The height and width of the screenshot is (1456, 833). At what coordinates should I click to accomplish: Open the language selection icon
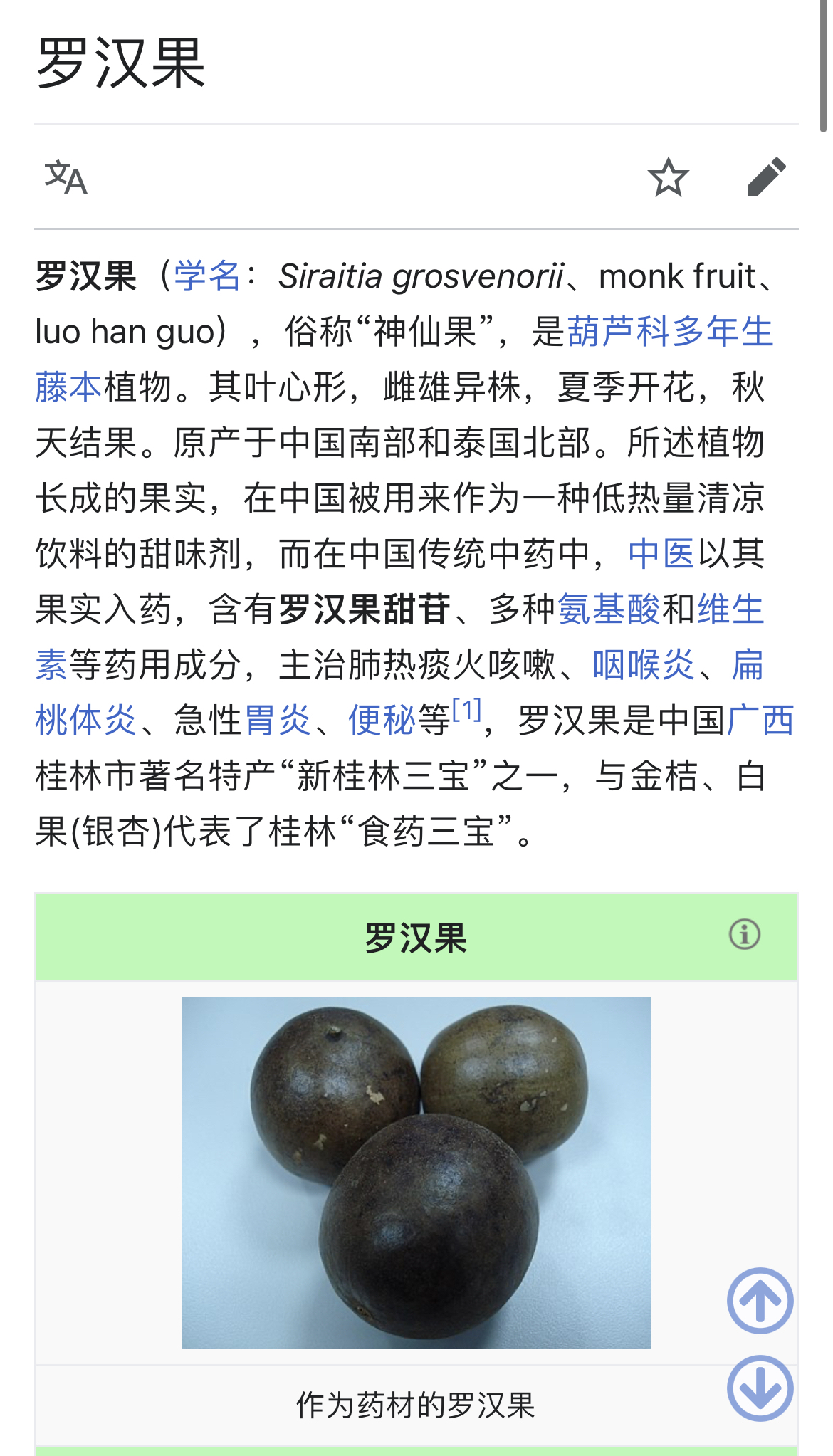pos(66,177)
